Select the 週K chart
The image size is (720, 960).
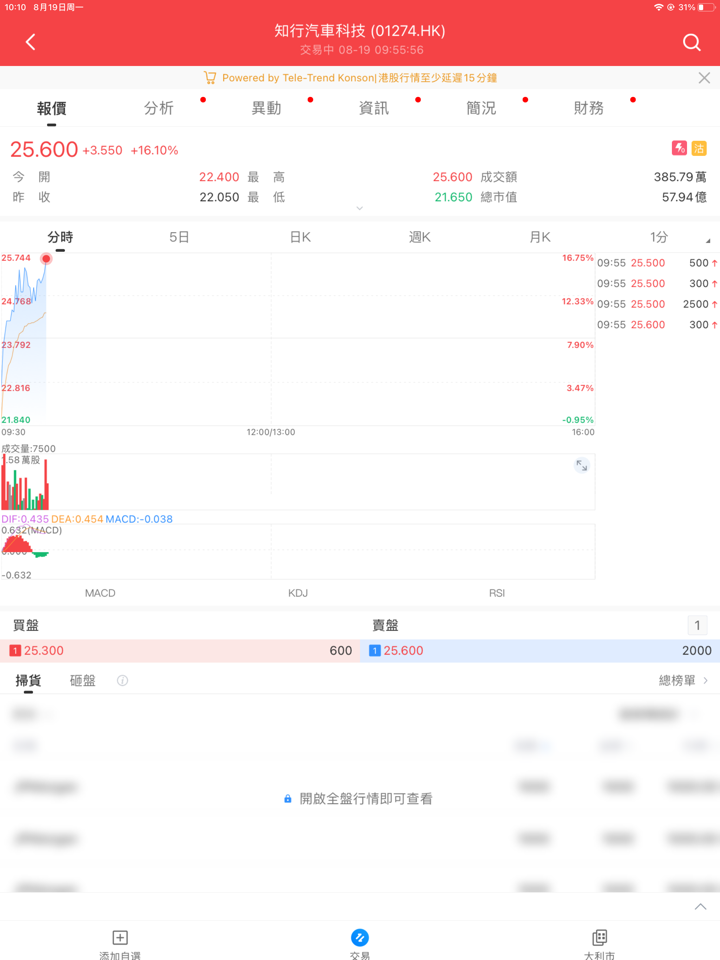[x=420, y=237]
